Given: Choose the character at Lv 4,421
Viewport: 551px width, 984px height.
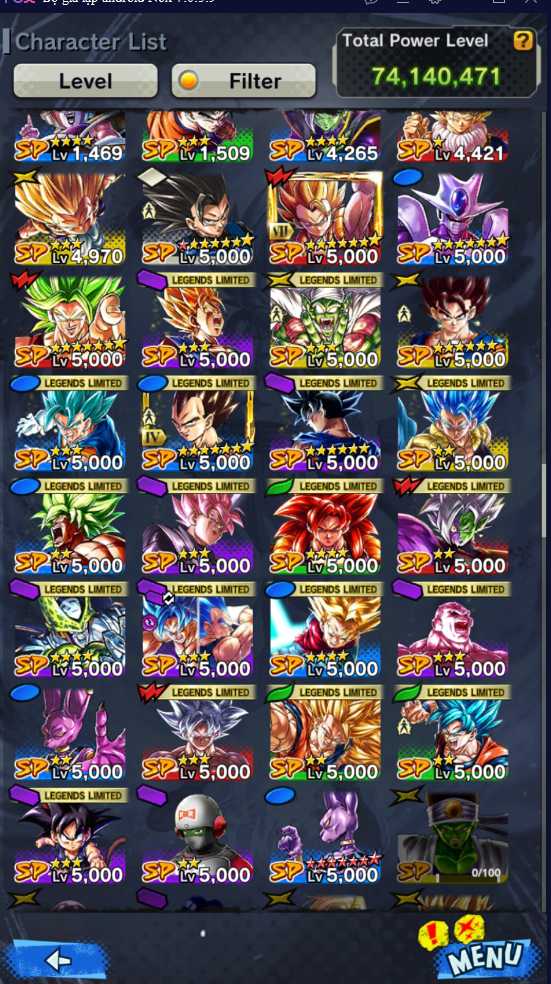Looking at the screenshot, I should pyautogui.click(x=452, y=137).
